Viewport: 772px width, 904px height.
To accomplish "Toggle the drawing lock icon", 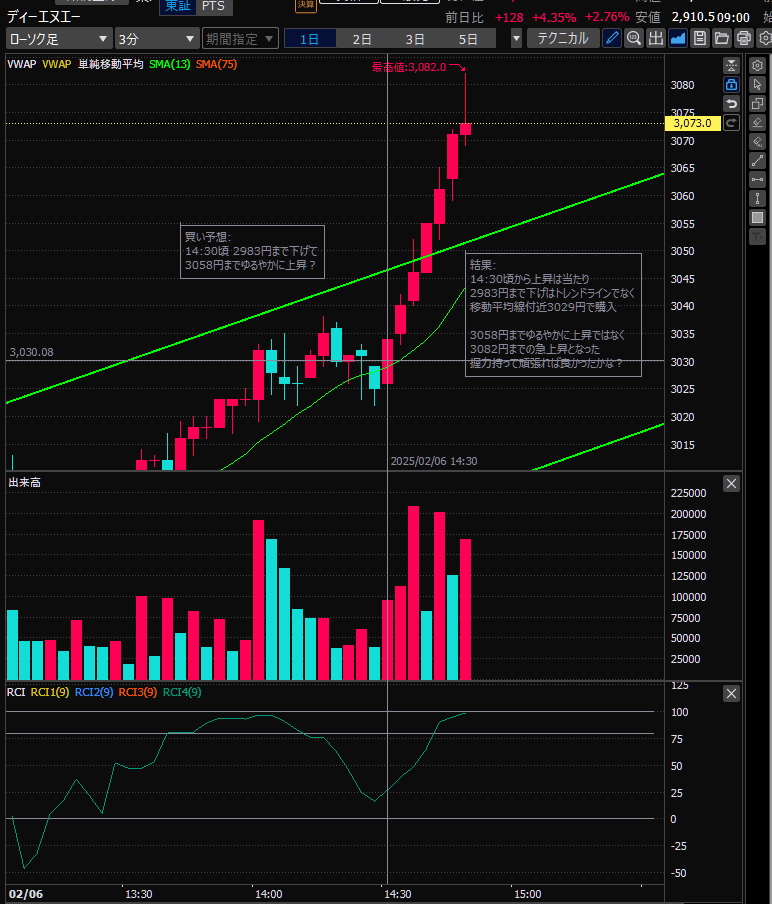I will point(731,84).
